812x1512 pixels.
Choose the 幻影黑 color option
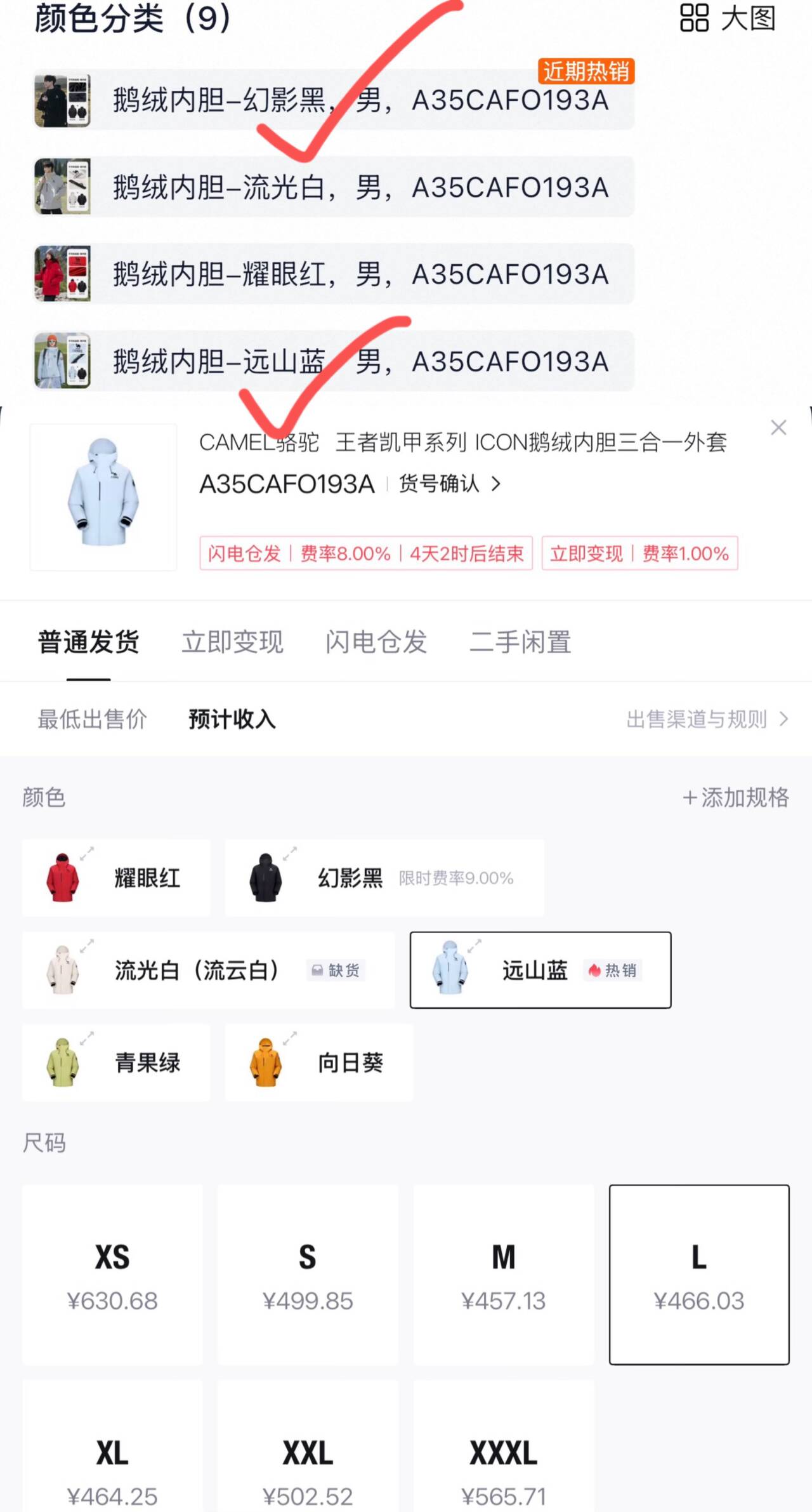click(384, 878)
